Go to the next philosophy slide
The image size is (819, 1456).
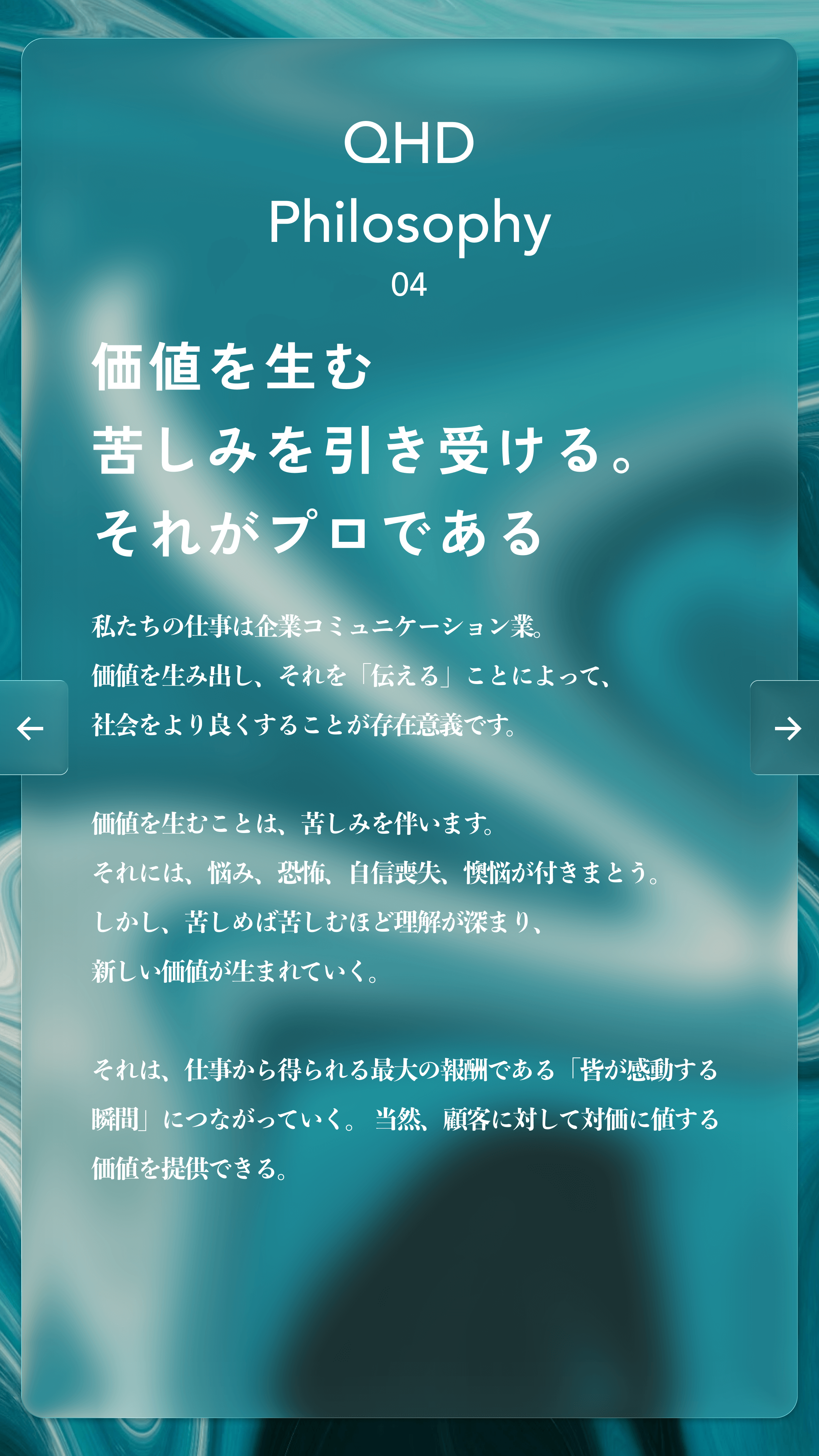coord(787,728)
